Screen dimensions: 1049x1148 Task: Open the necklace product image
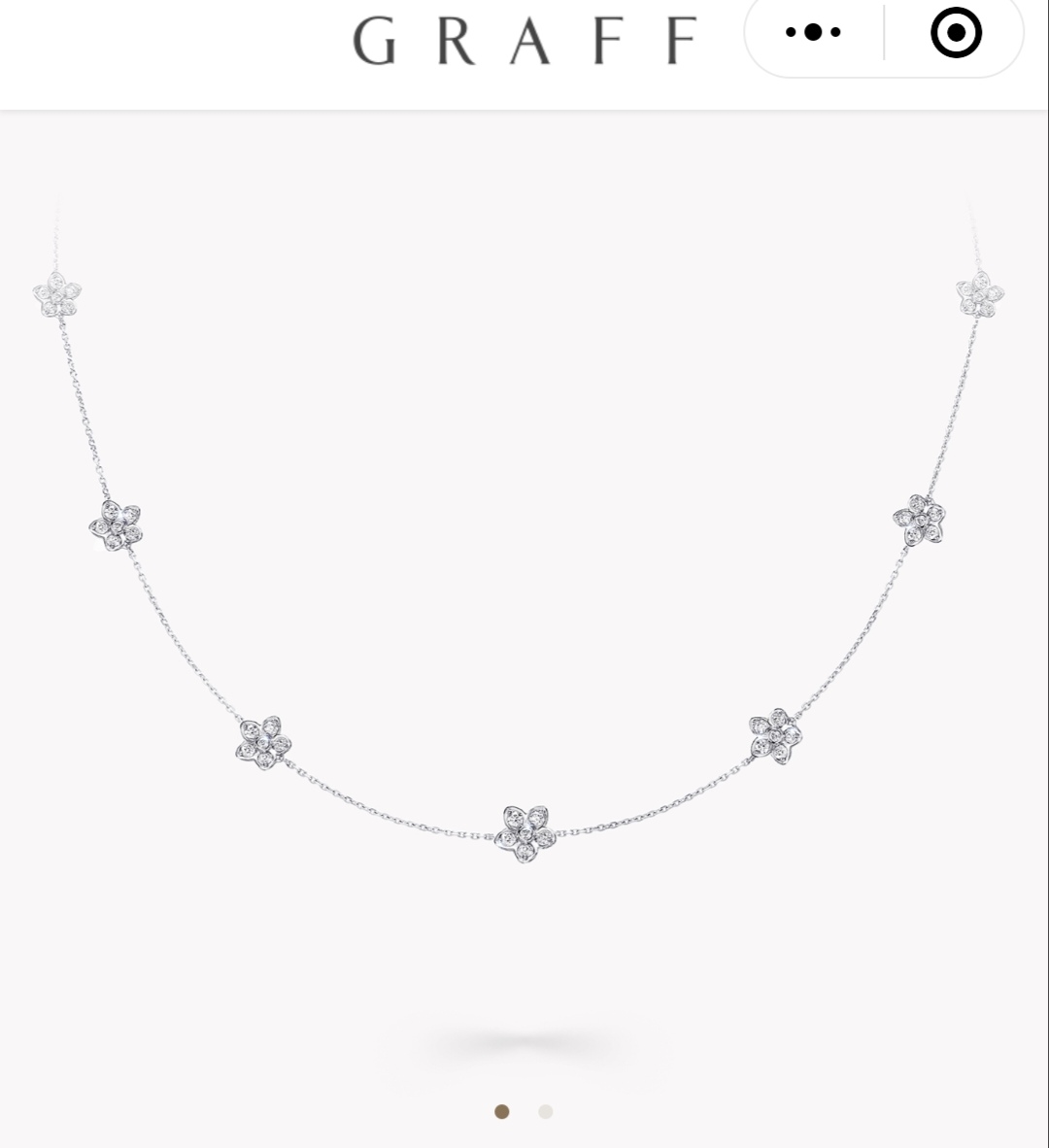click(524, 583)
